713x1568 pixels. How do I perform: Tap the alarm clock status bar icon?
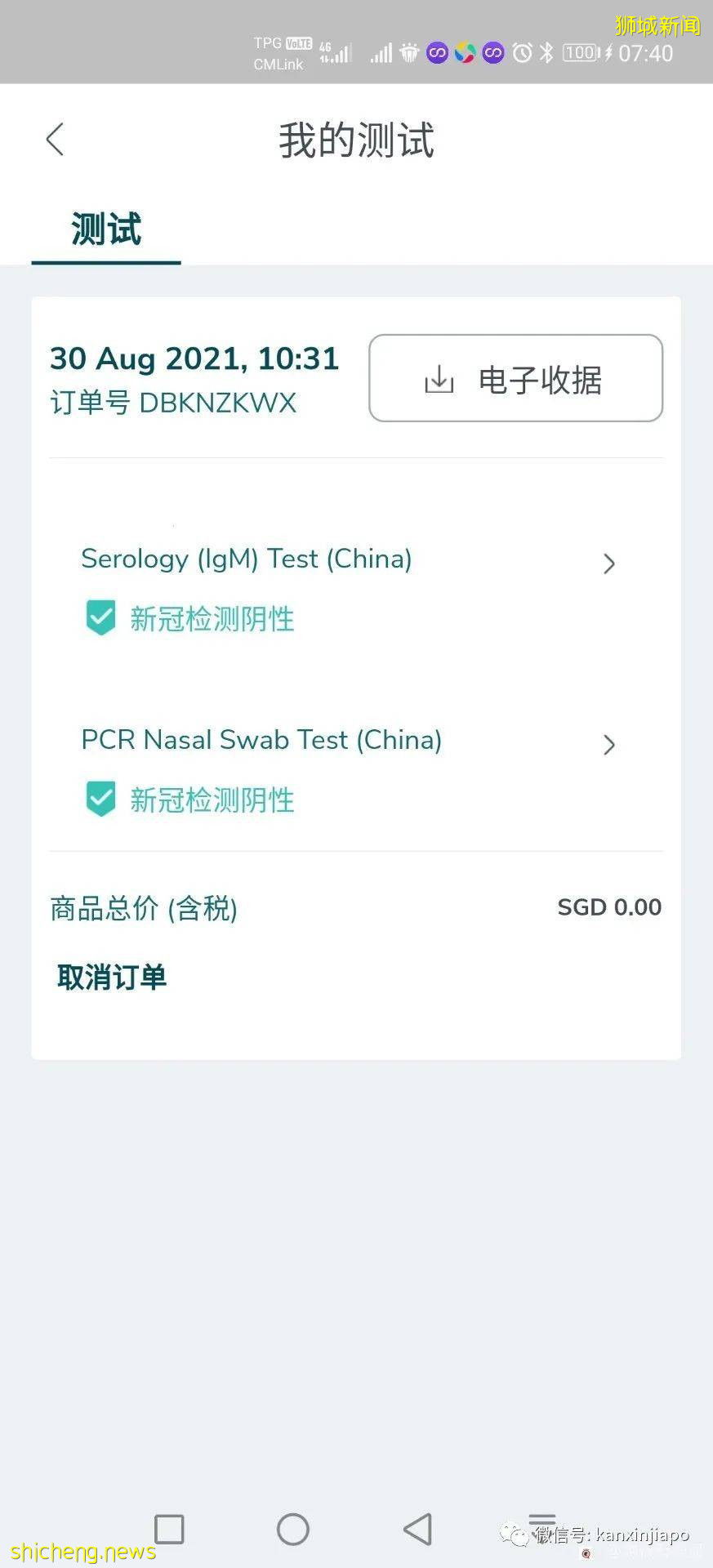point(521,52)
